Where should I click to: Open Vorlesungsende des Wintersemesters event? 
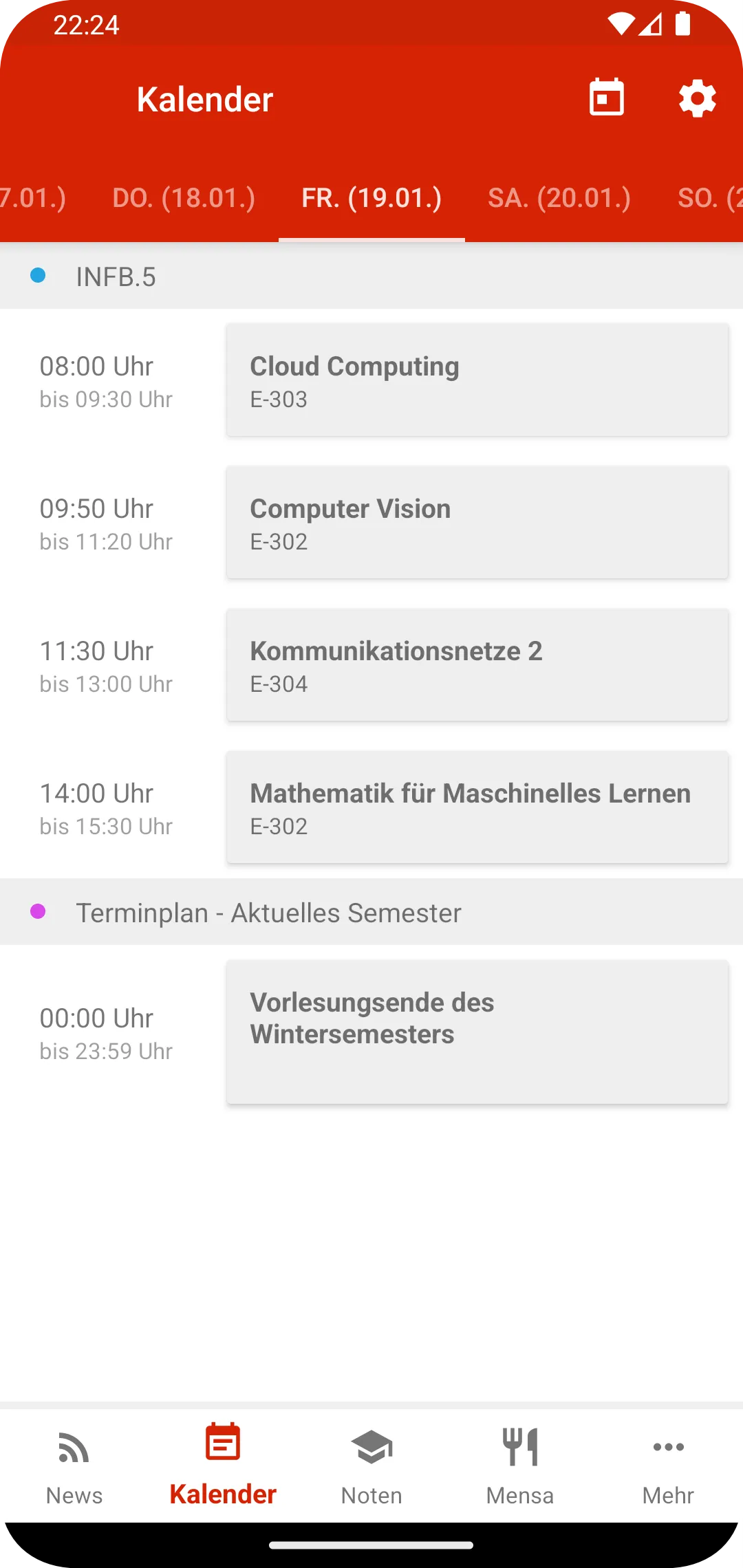pos(477,1032)
